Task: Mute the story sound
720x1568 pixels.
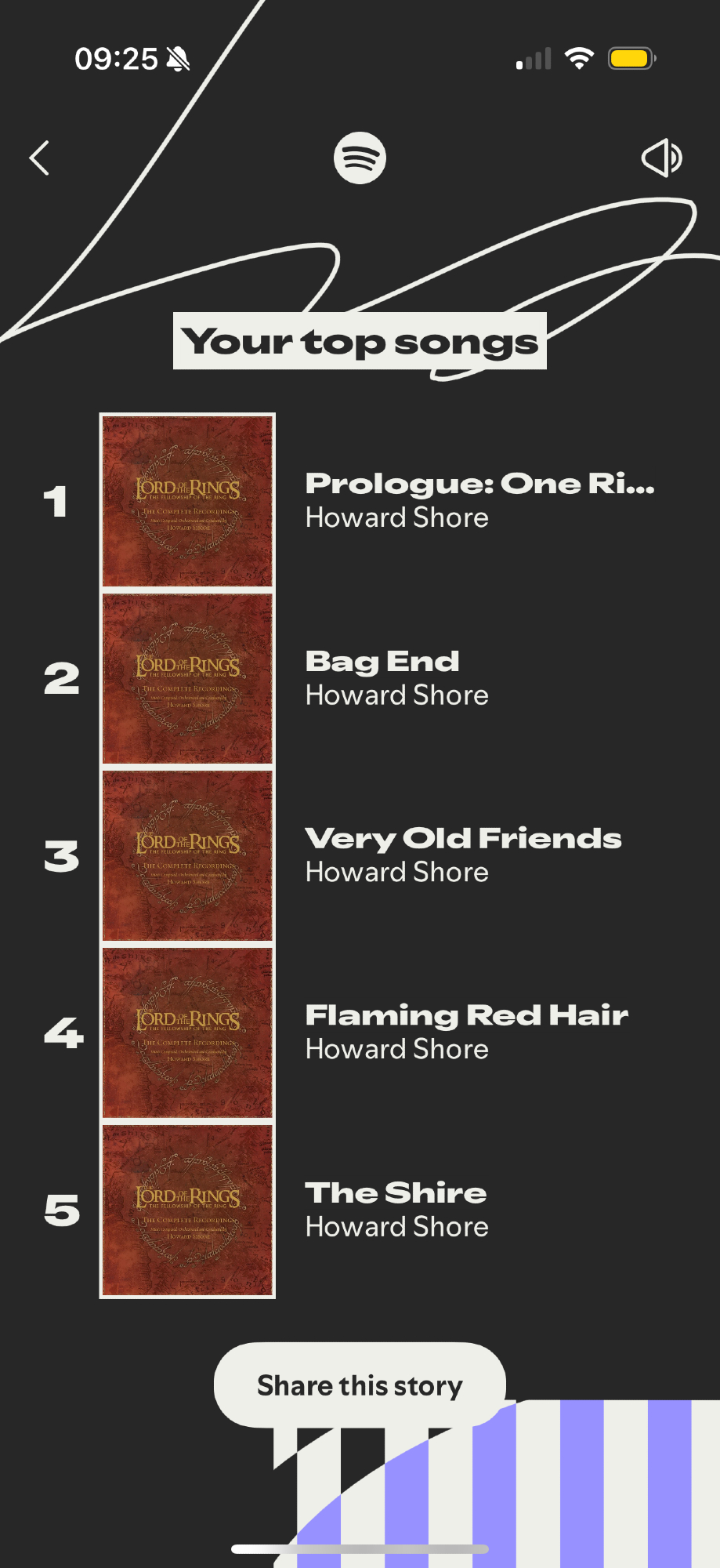Action: coord(661,158)
